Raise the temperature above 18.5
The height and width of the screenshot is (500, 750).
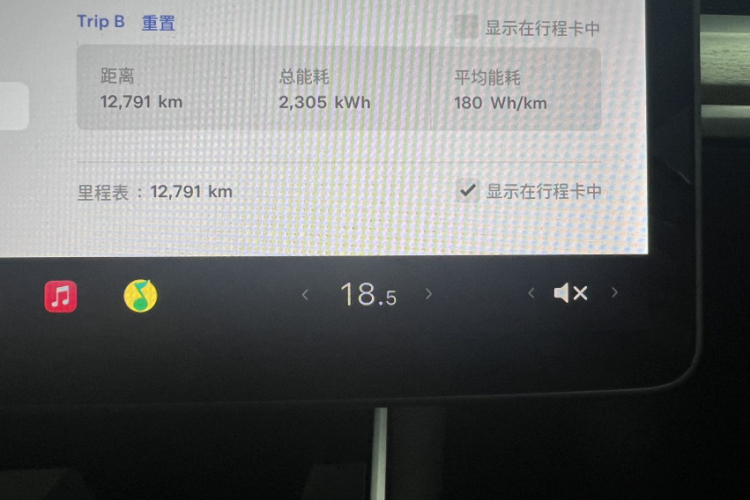[x=429, y=294]
